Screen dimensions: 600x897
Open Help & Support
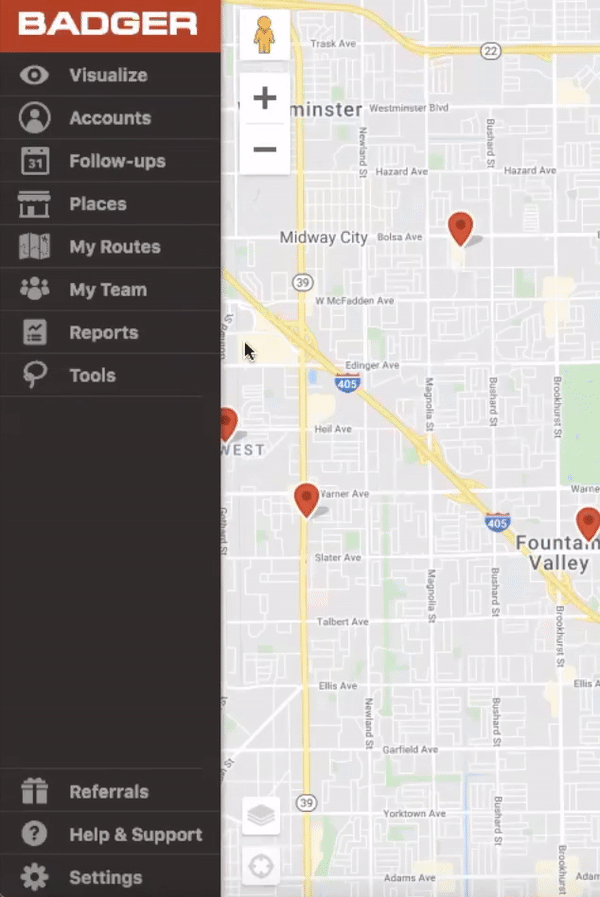pos(135,835)
